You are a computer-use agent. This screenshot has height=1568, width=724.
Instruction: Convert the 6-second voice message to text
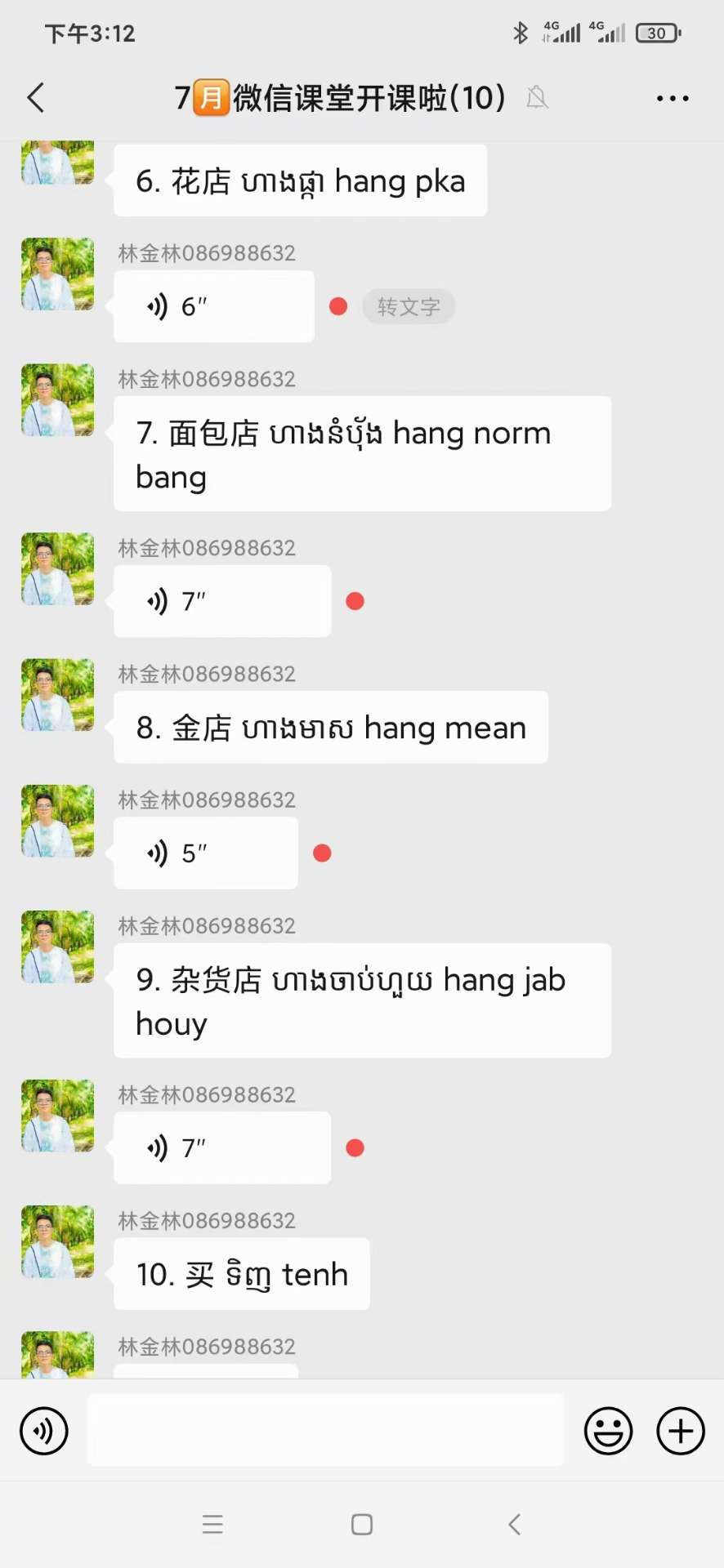tap(409, 306)
